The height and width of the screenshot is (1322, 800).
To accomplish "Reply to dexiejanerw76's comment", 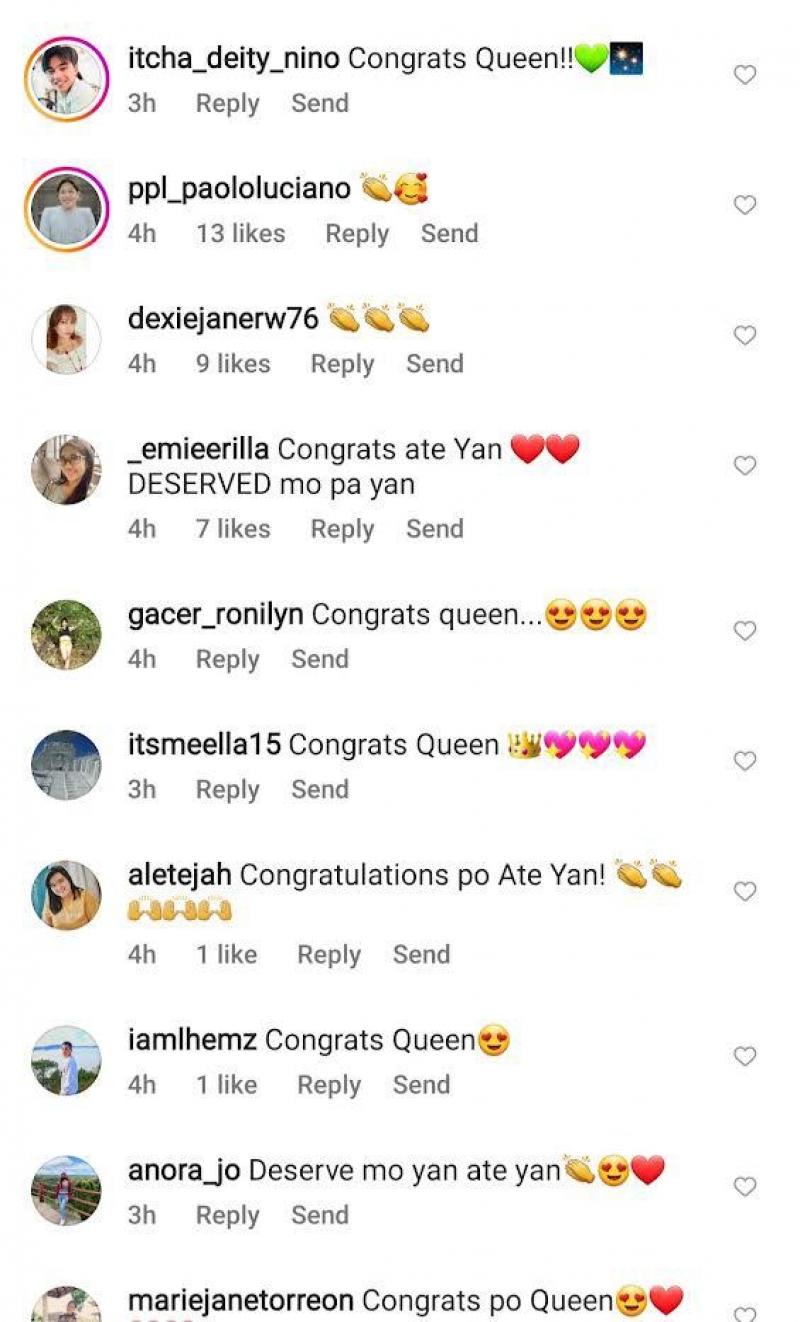I will 342,364.
